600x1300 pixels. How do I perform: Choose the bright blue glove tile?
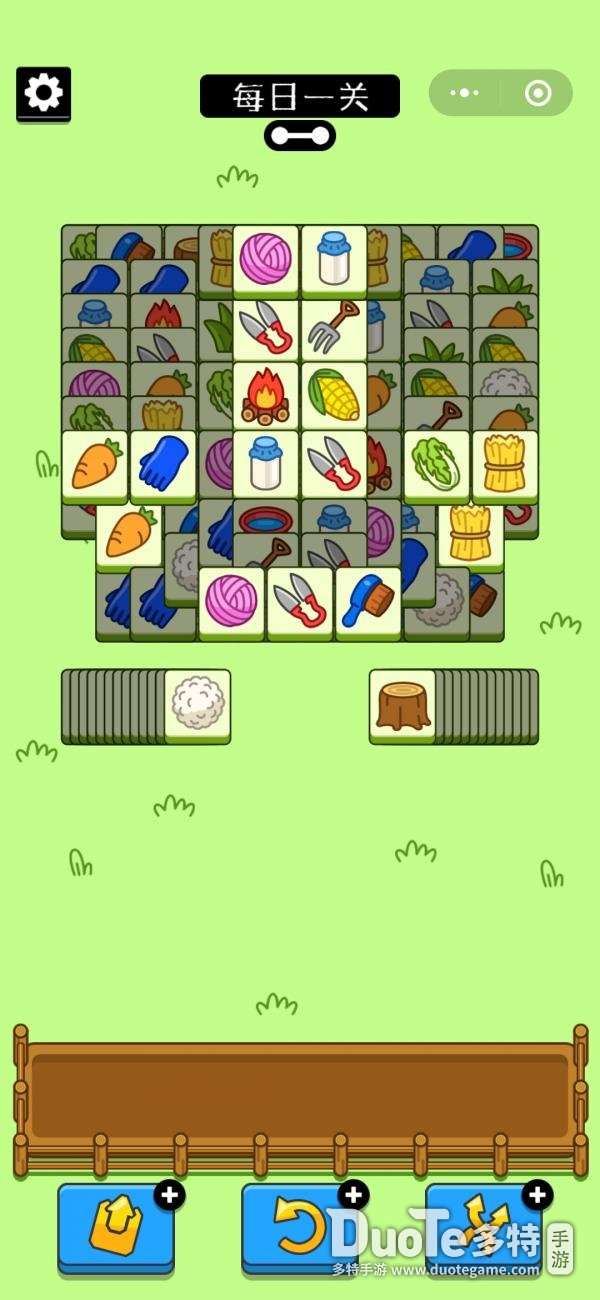coord(163,464)
